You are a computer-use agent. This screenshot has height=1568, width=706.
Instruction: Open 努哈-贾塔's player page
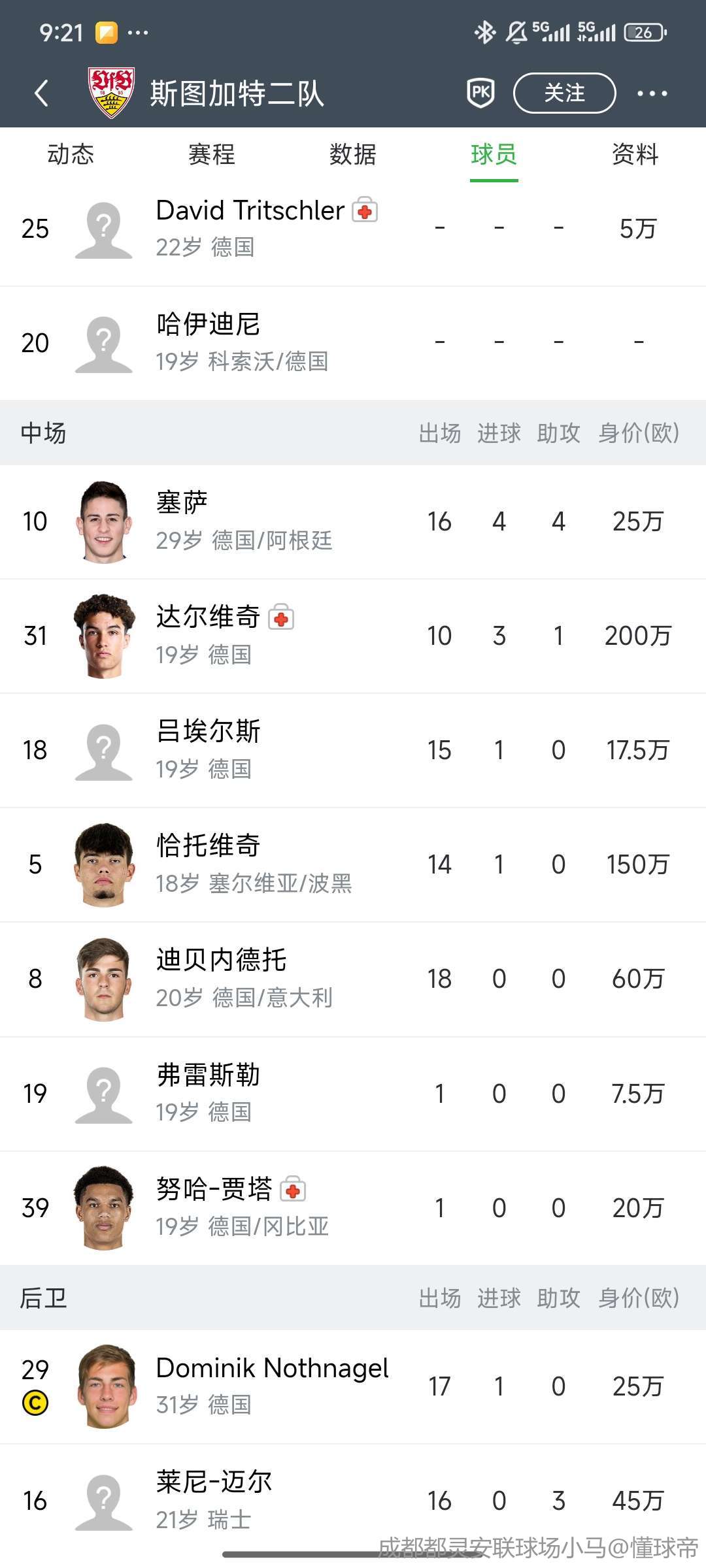tap(214, 1207)
